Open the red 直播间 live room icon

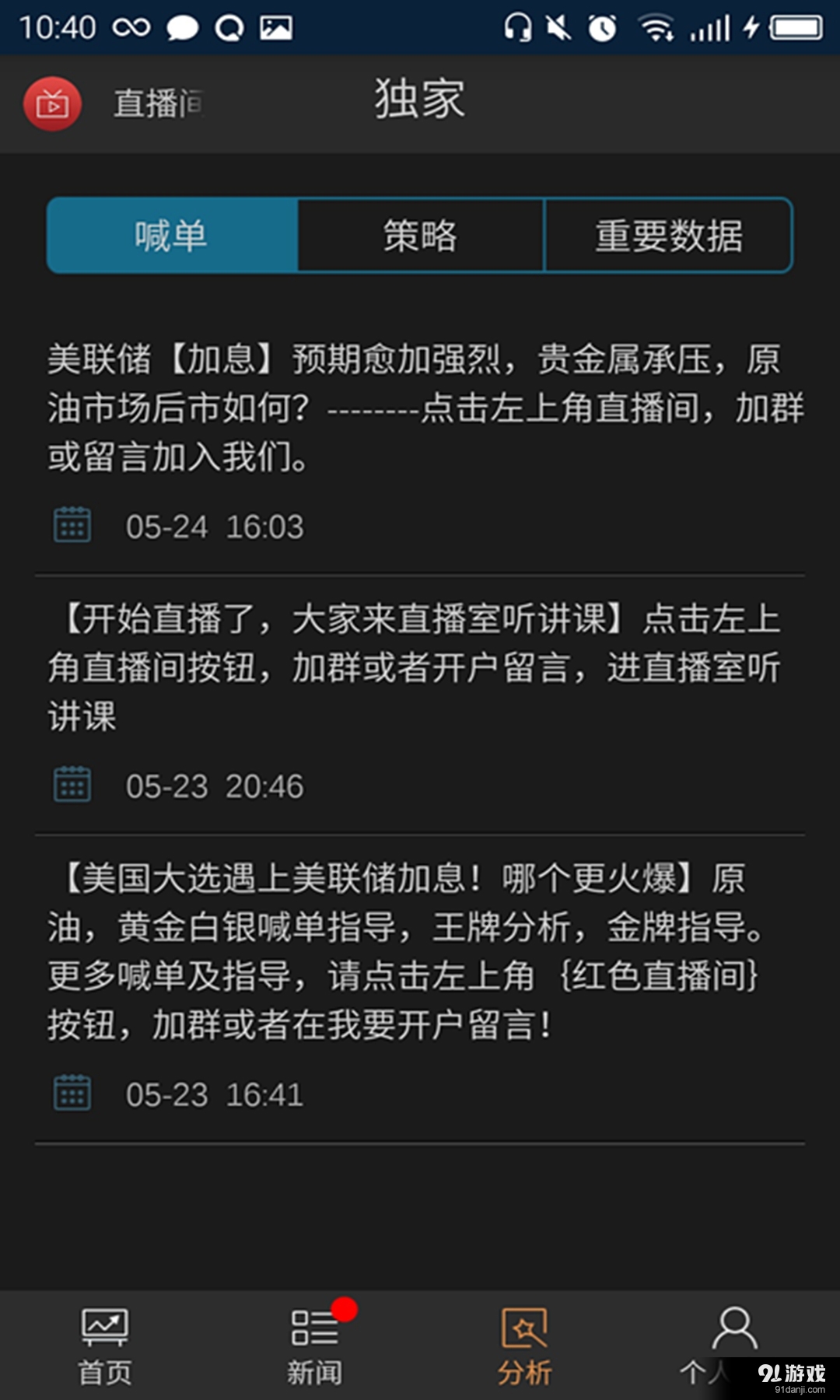point(51,103)
